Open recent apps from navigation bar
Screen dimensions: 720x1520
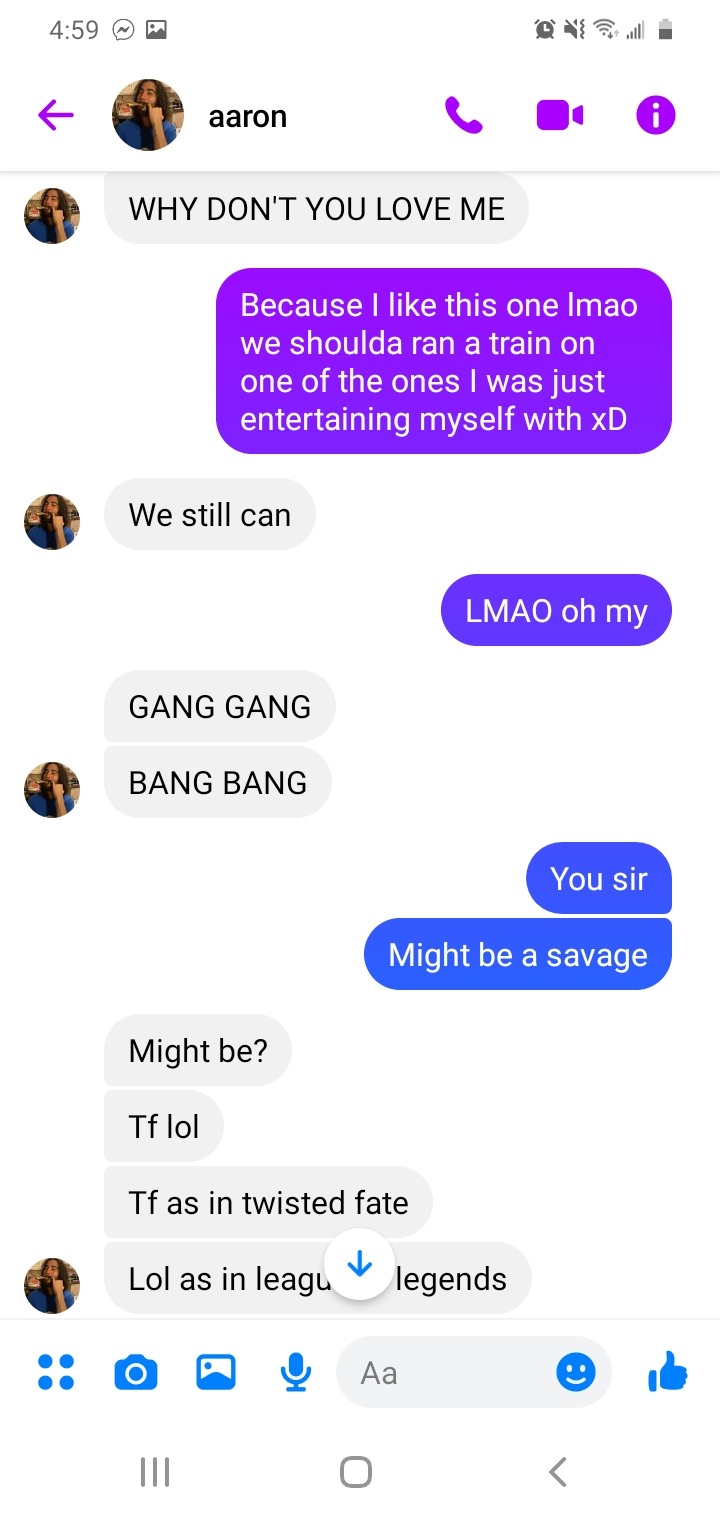(x=154, y=1471)
